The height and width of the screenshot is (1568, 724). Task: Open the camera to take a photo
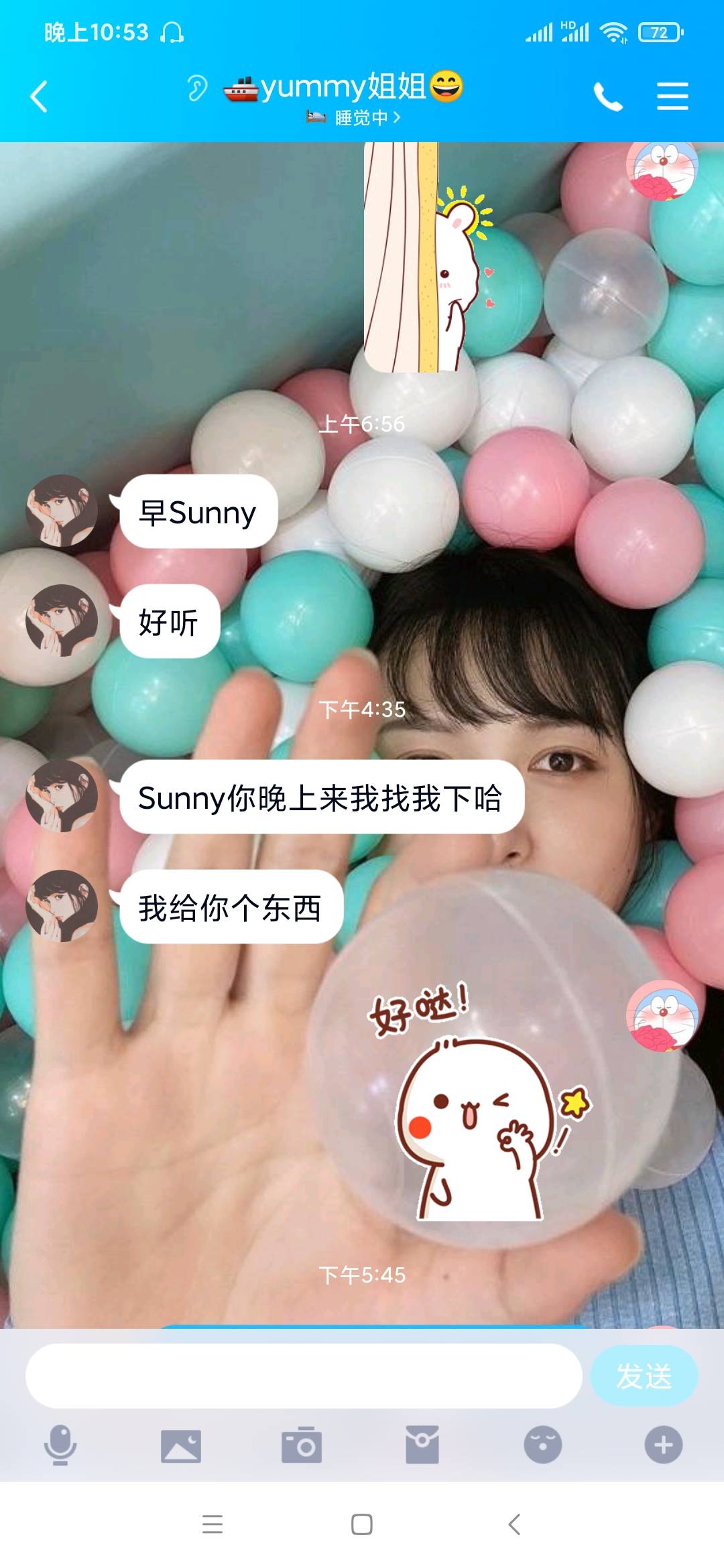coord(302,1445)
